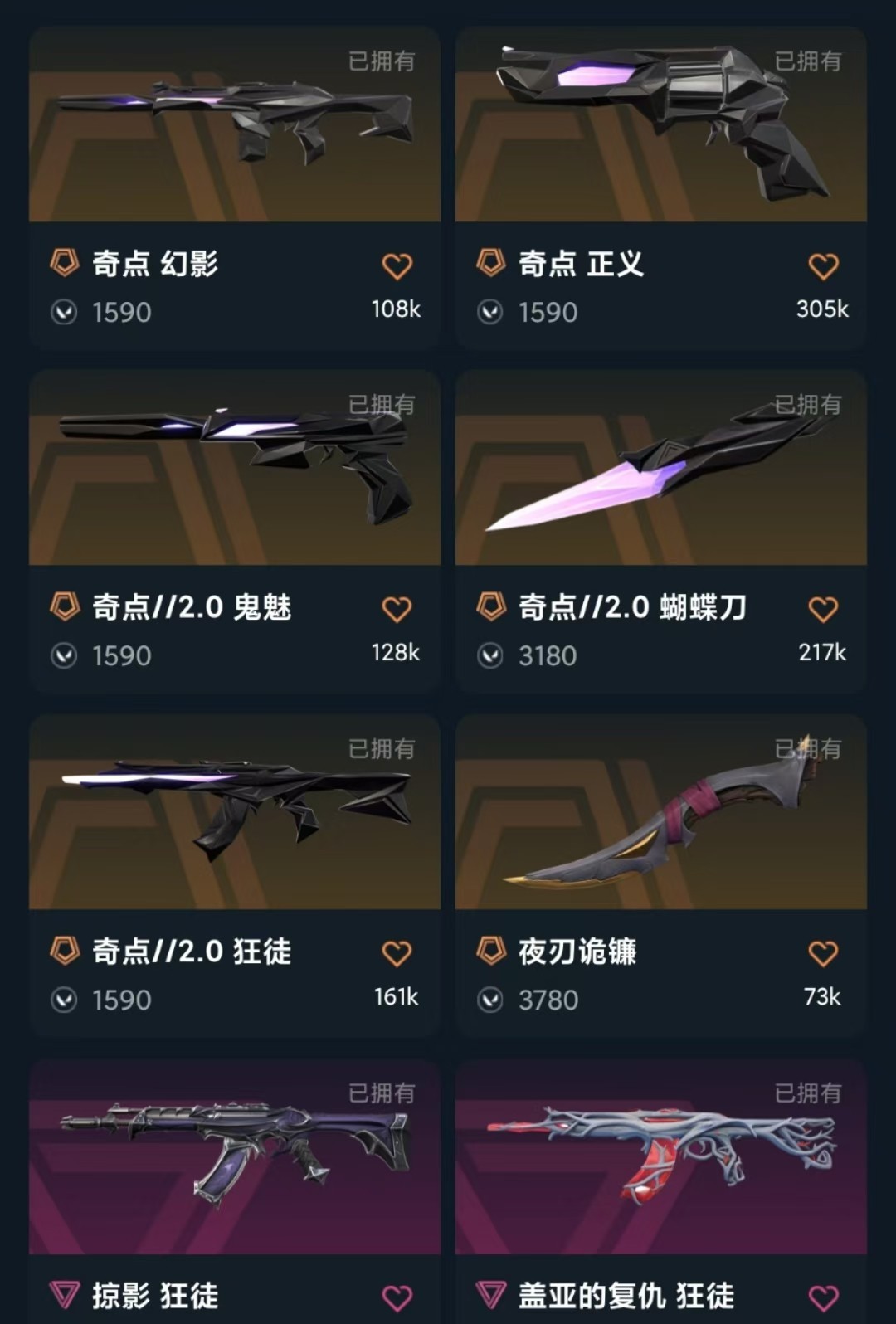Favorite the 奇点 幻影 skin

pyautogui.click(x=397, y=266)
